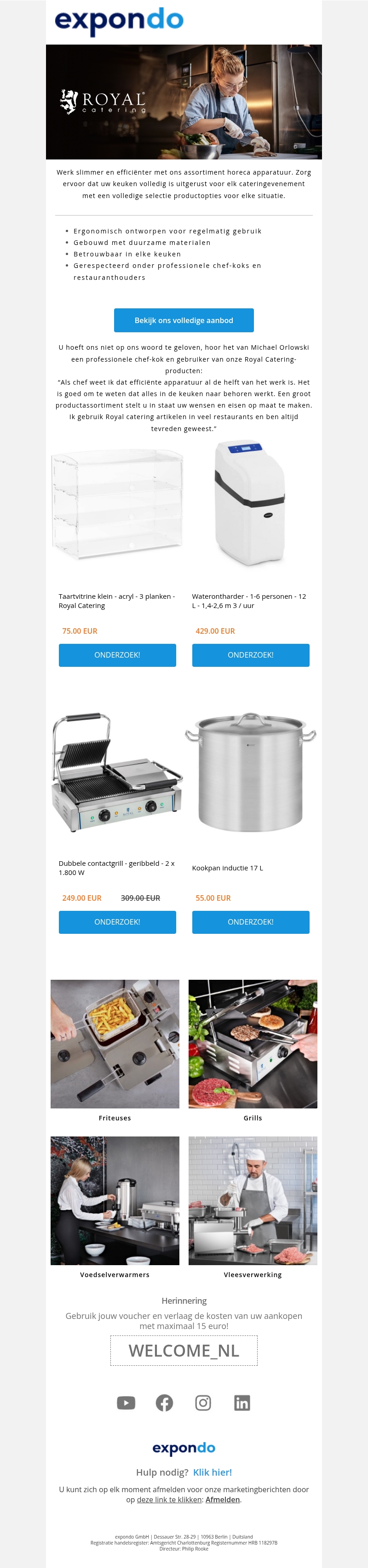Open the Instagram icon

(203, 1403)
